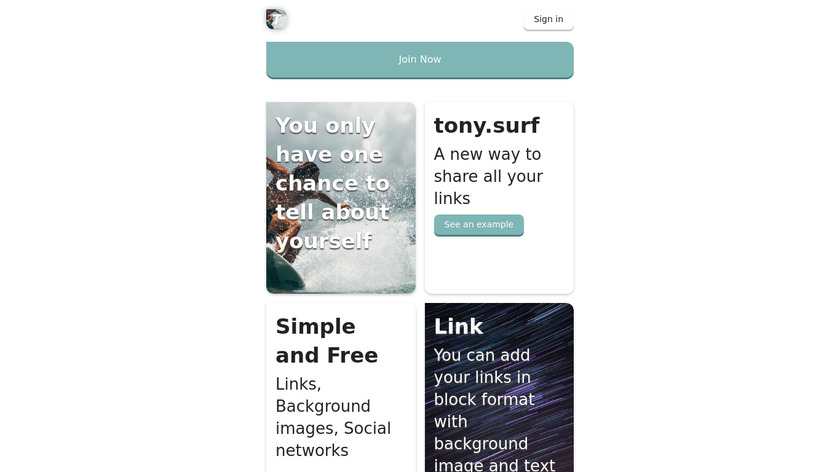Open See an example

coord(478,225)
